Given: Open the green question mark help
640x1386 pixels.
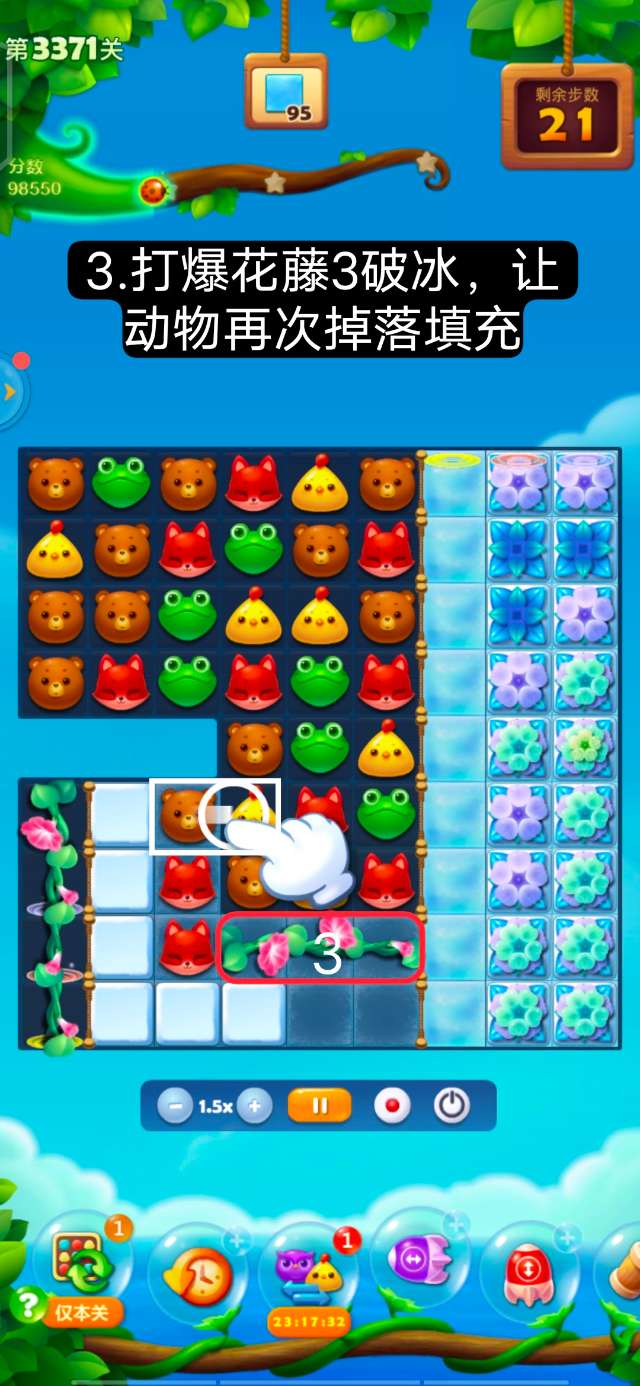Looking at the screenshot, I should coord(27,1305).
